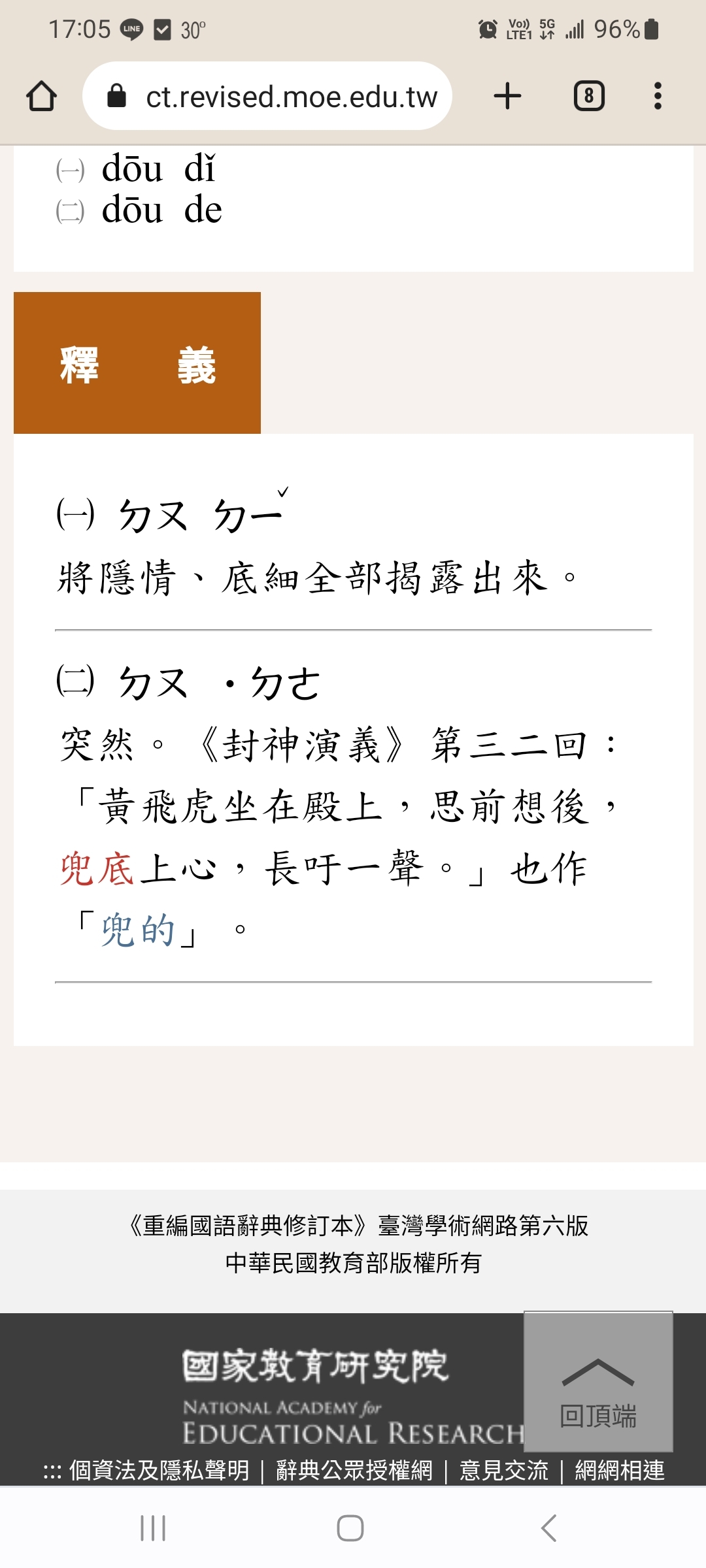Tap the ct.revised.moe.edu.tw address bar

tap(267, 96)
